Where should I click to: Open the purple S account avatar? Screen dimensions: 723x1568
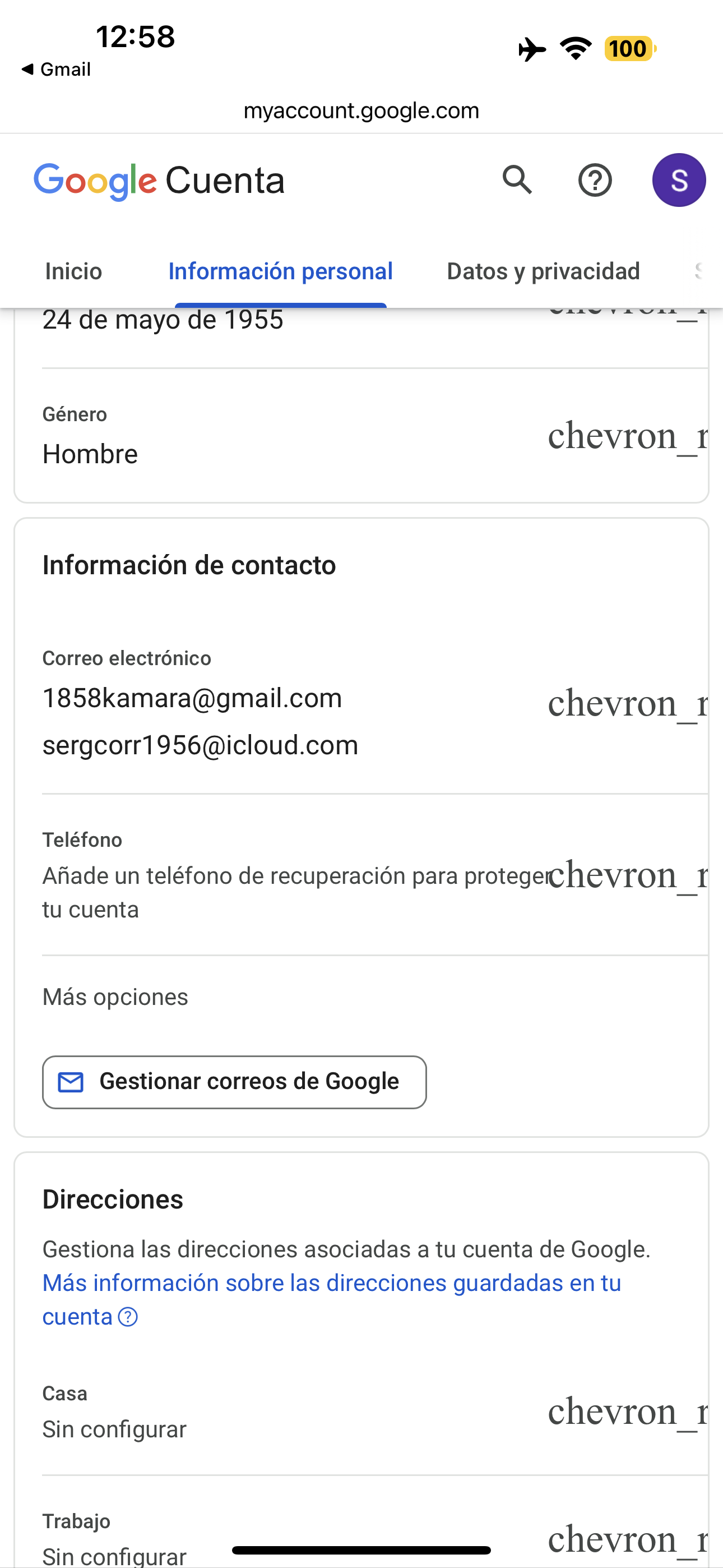click(679, 180)
